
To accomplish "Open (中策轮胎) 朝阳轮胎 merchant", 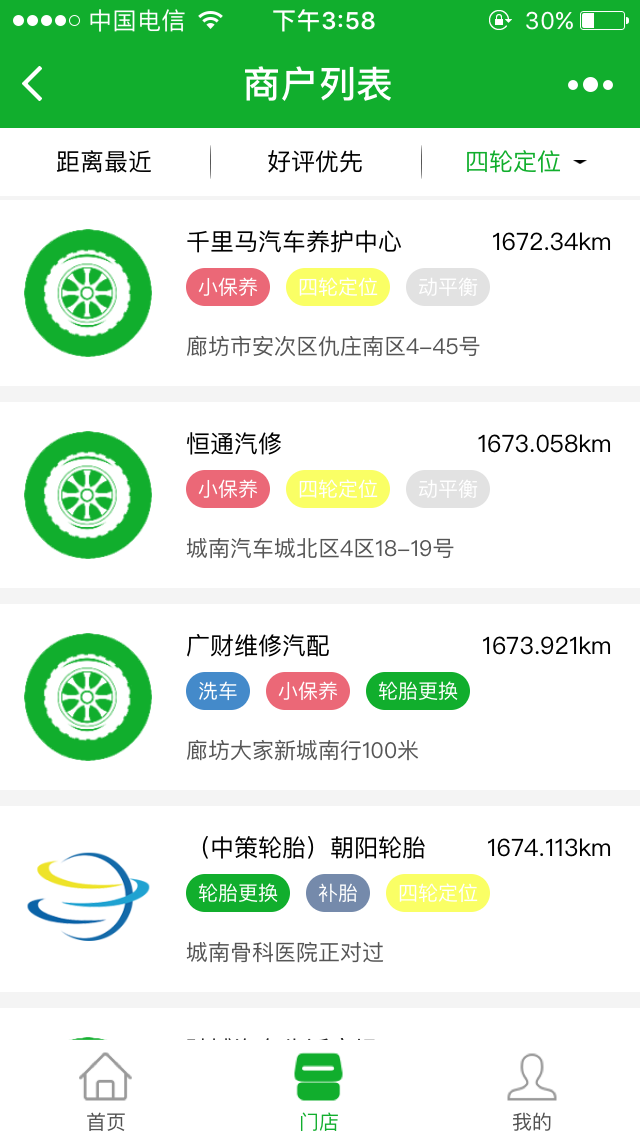I will [320, 899].
